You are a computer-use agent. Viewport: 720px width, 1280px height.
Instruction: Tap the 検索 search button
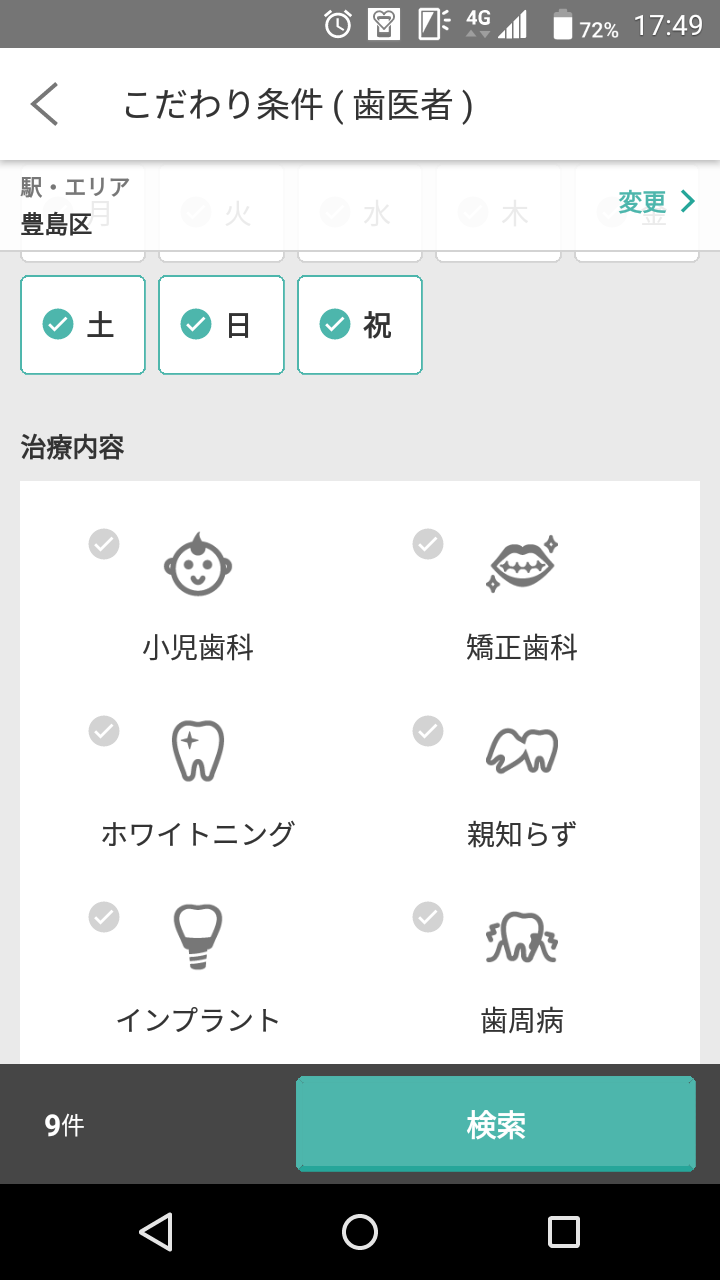[496, 1125]
